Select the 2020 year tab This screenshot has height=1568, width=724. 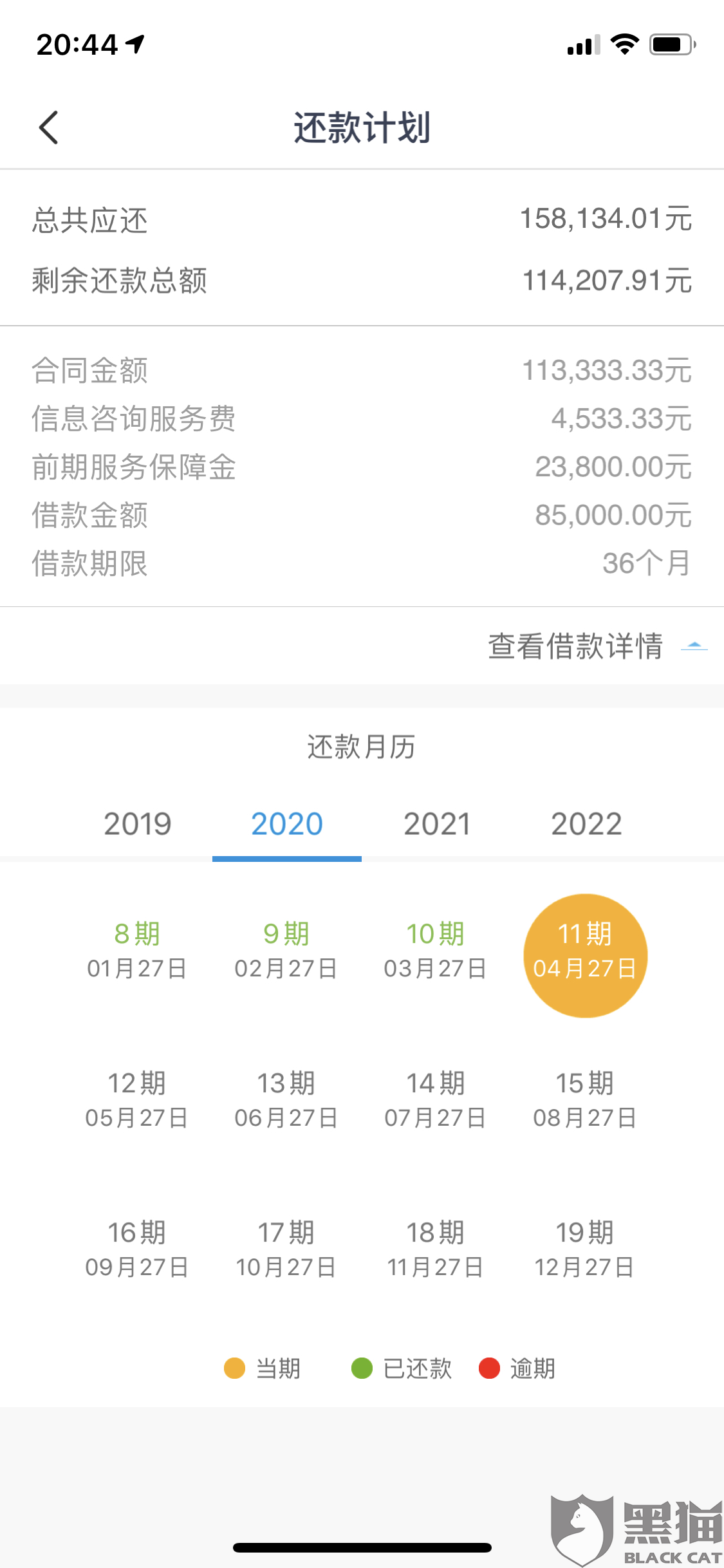(x=287, y=824)
